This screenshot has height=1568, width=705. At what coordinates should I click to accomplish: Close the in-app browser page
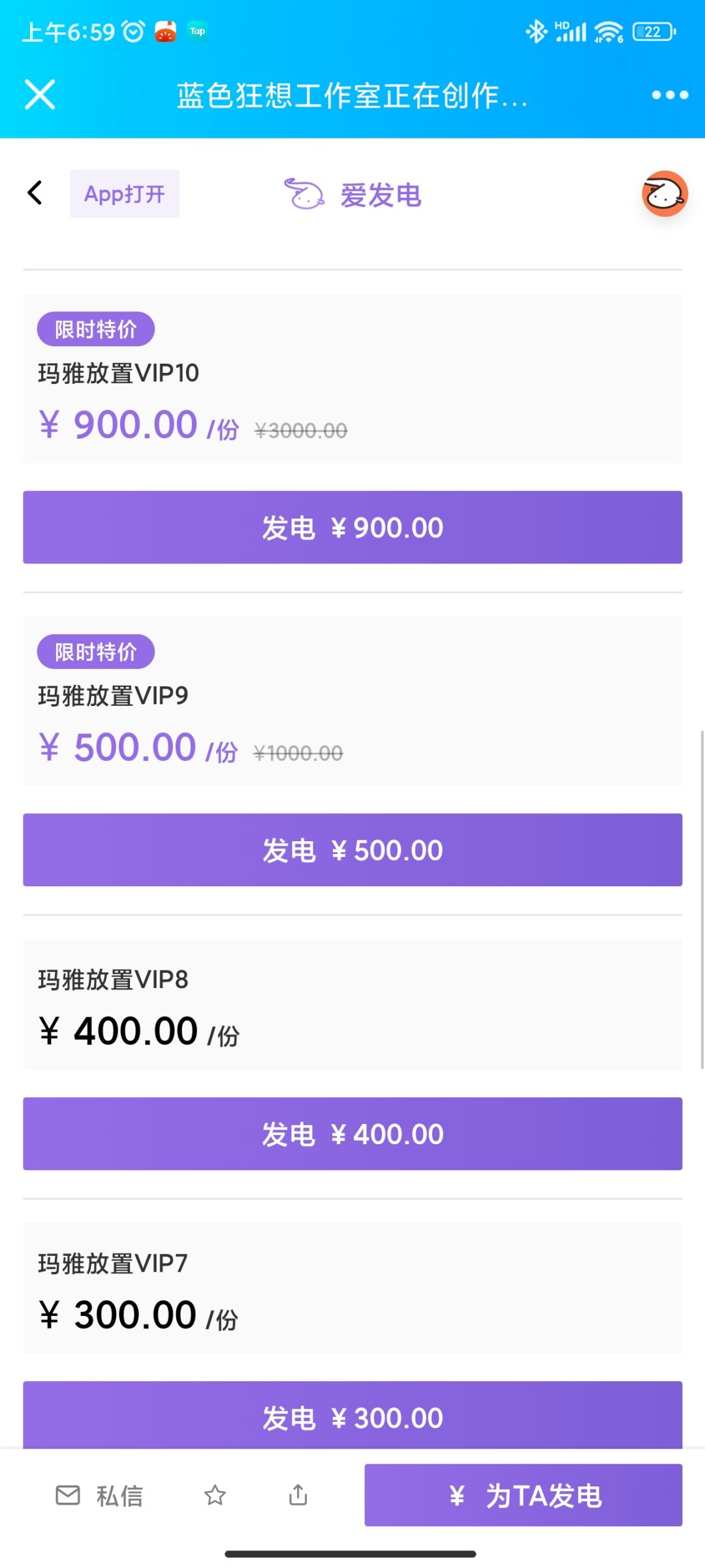[40, 95]
